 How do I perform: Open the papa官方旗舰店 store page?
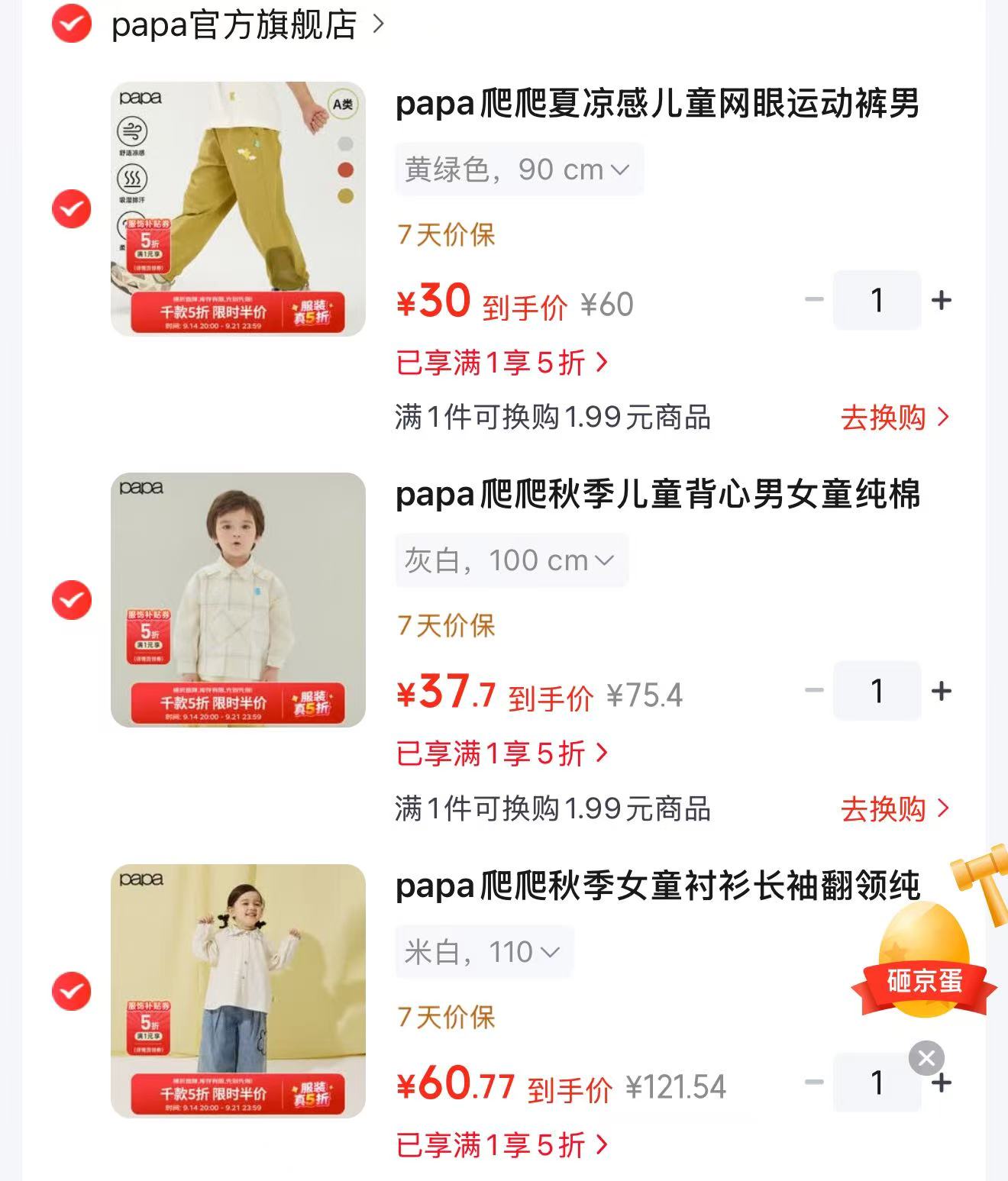coord(247,24)
